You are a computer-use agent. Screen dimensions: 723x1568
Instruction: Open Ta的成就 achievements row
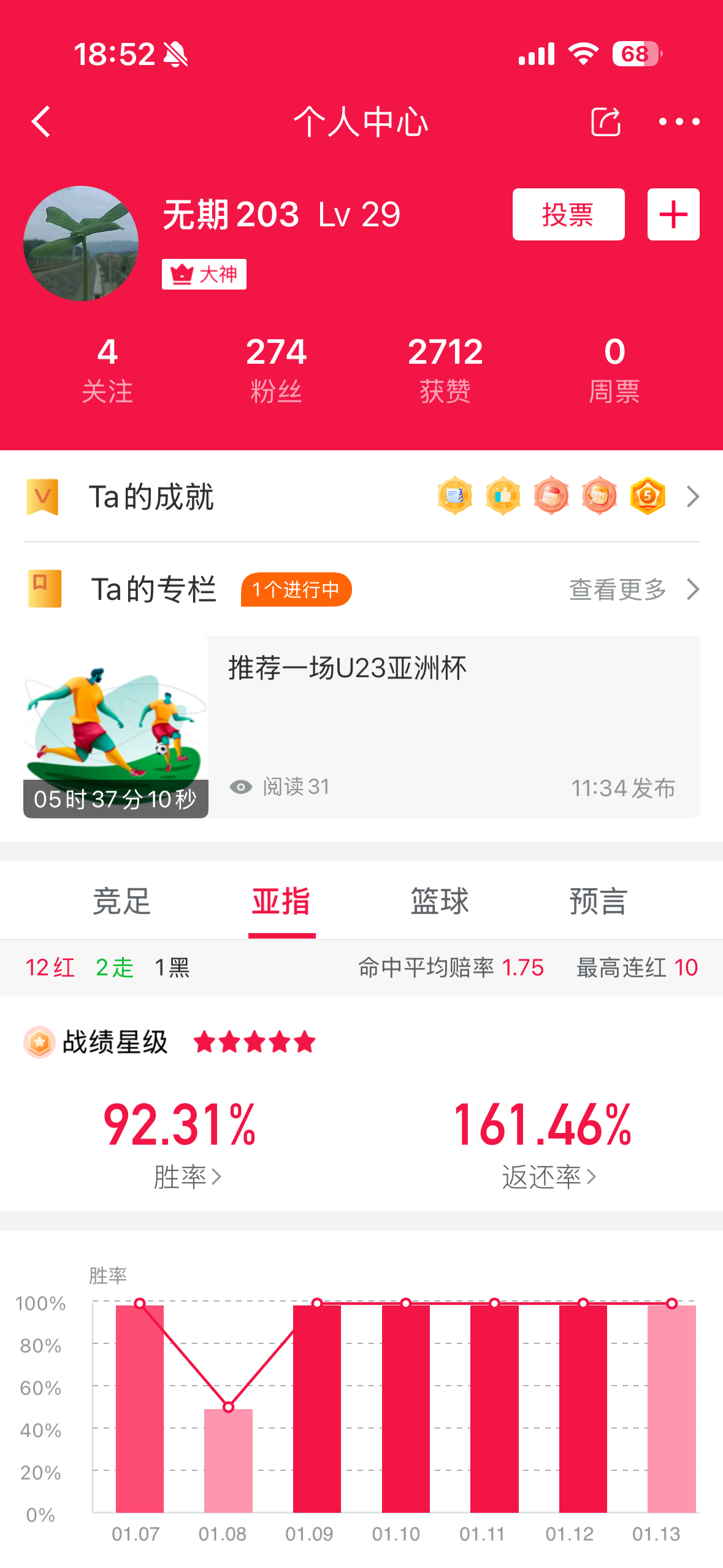point(361,496)
